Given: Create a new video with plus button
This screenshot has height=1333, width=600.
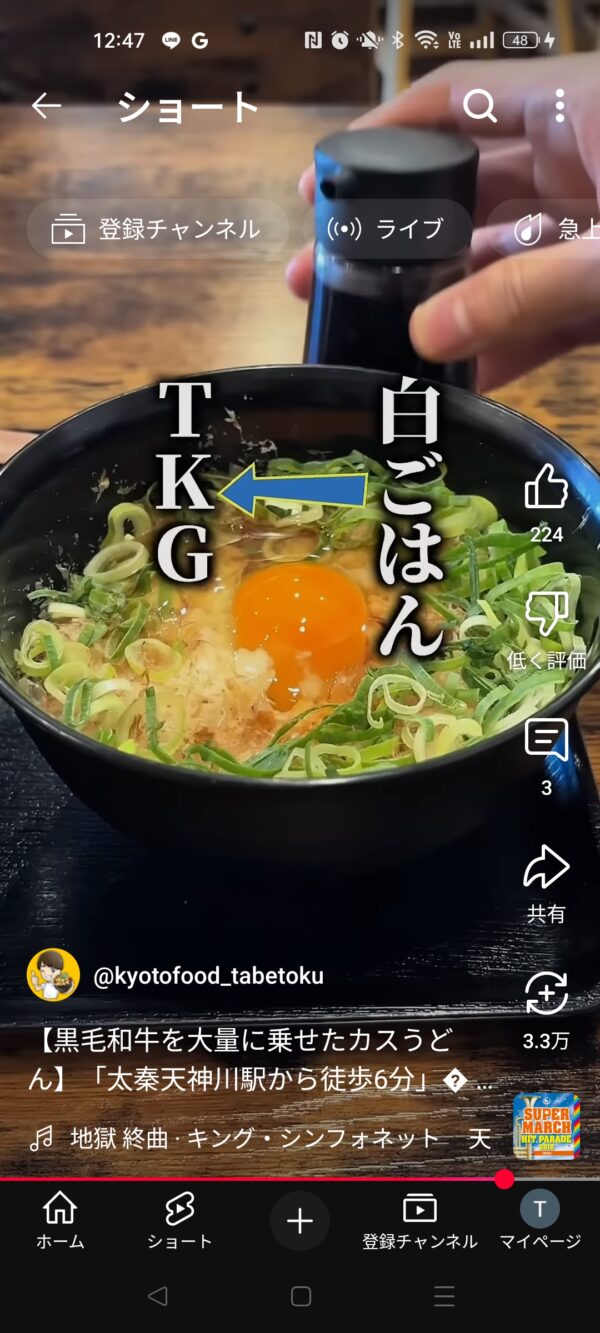Looking at the screenshot, I should tap(300, 1221).
